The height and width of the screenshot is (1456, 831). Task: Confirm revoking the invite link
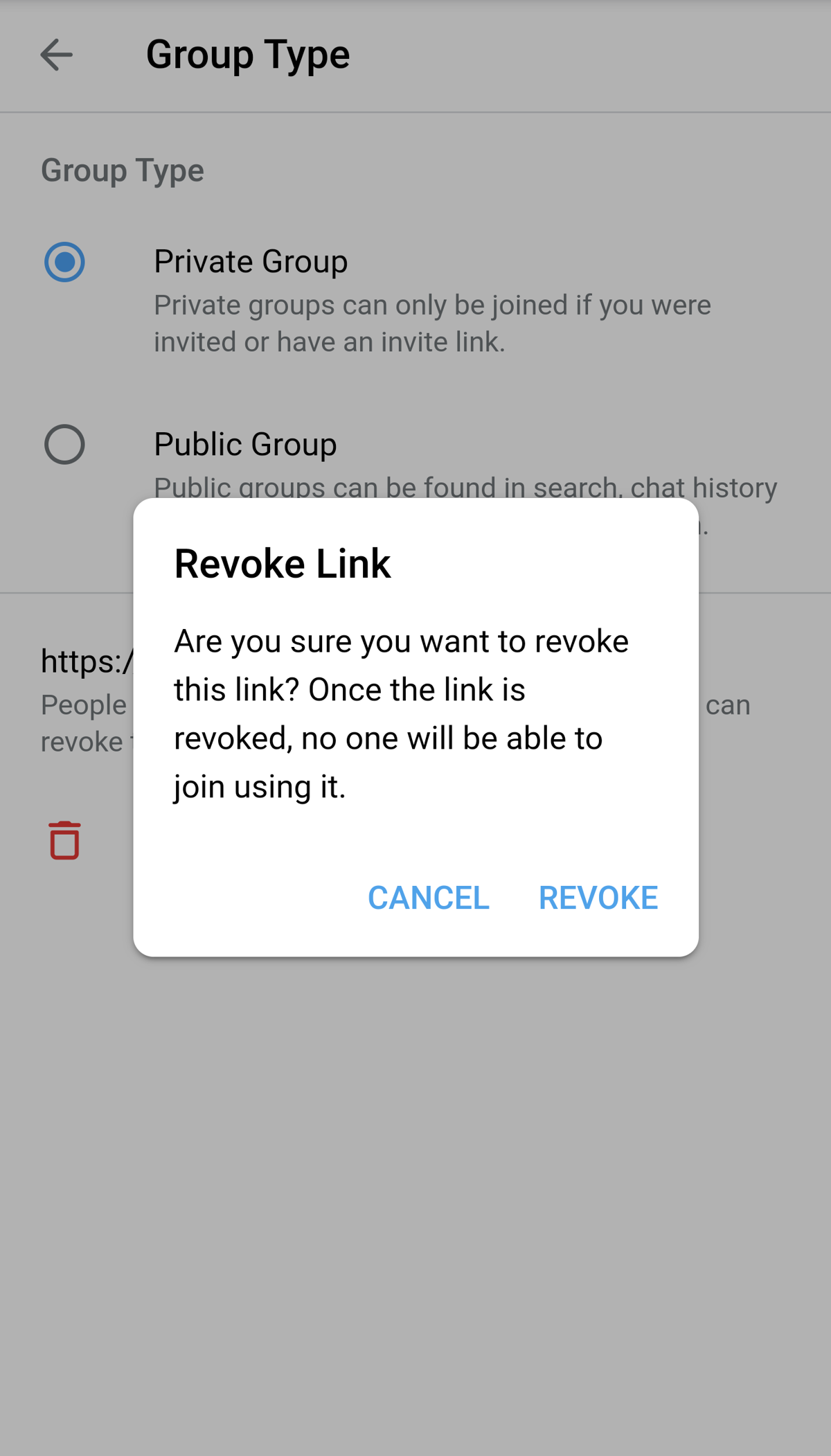tap(598, 898)
